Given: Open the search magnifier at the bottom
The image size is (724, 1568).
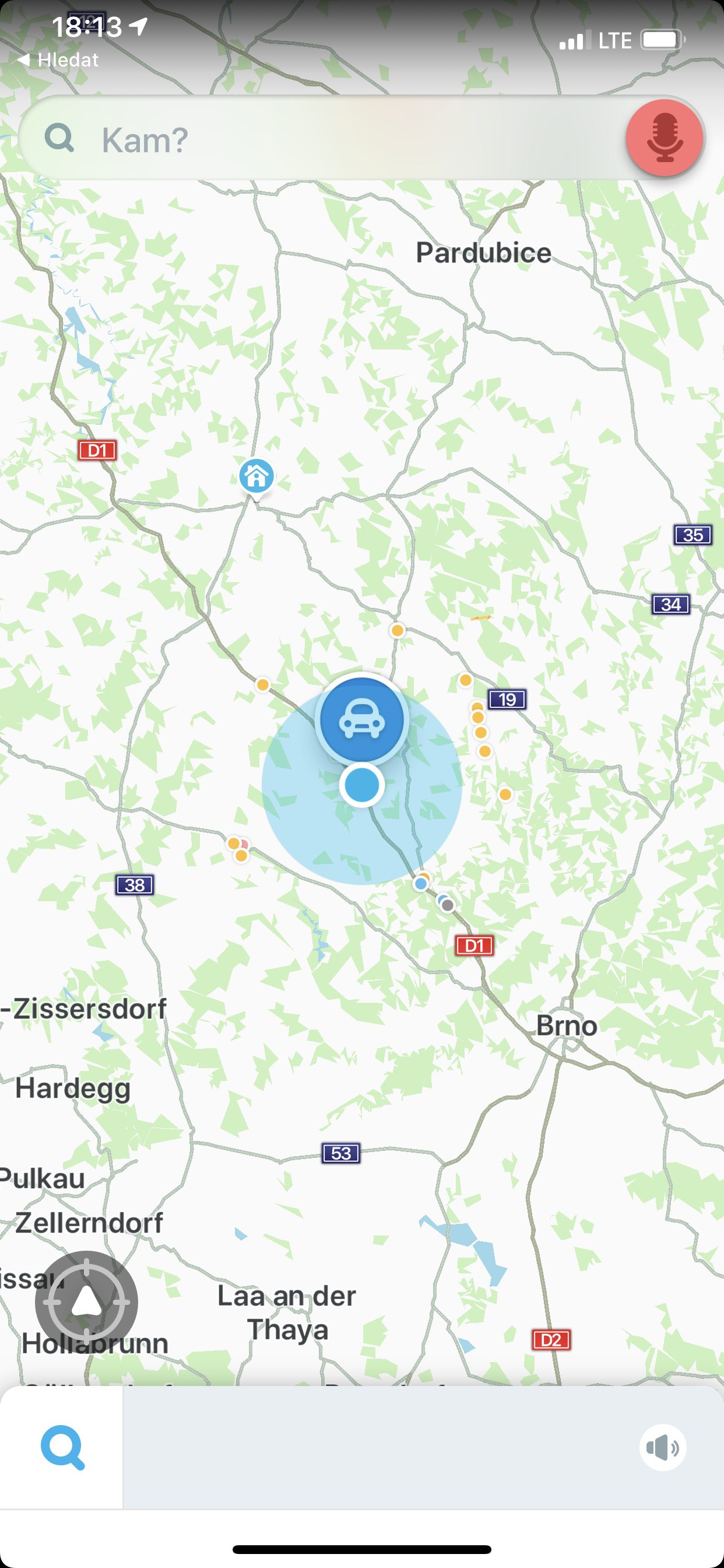Looking at the screenshot, I should [x=62, y=1447].
